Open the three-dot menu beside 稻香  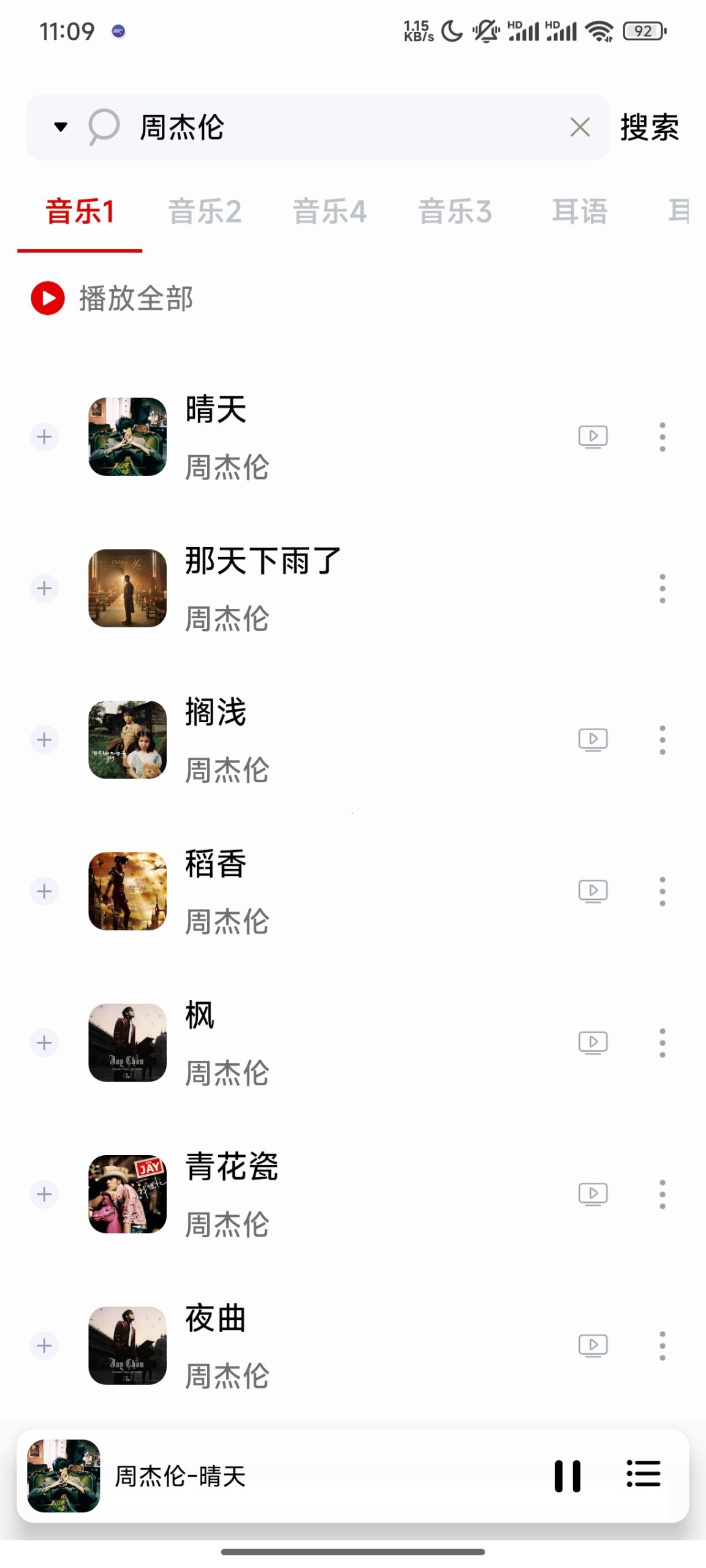tap(662, 891)
